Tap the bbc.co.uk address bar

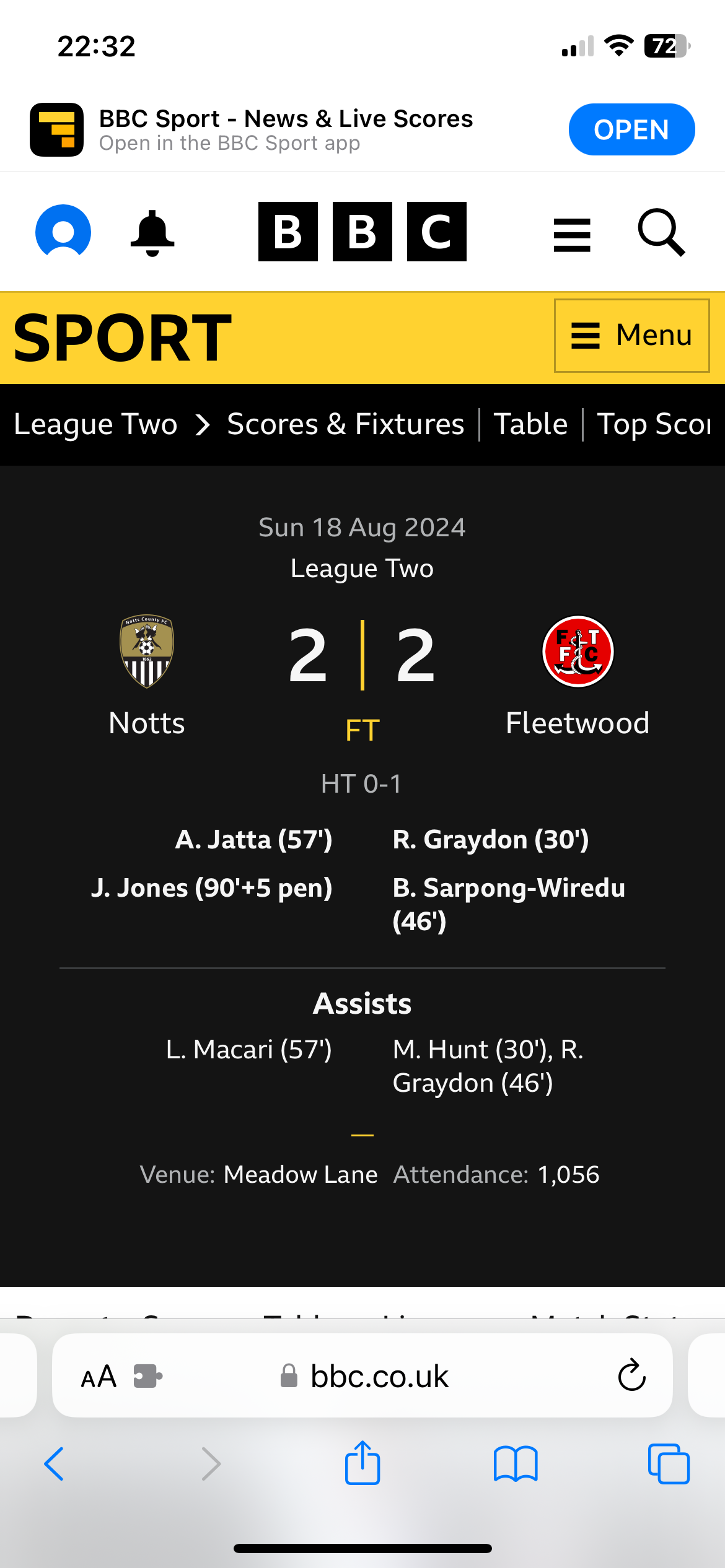379,1377
